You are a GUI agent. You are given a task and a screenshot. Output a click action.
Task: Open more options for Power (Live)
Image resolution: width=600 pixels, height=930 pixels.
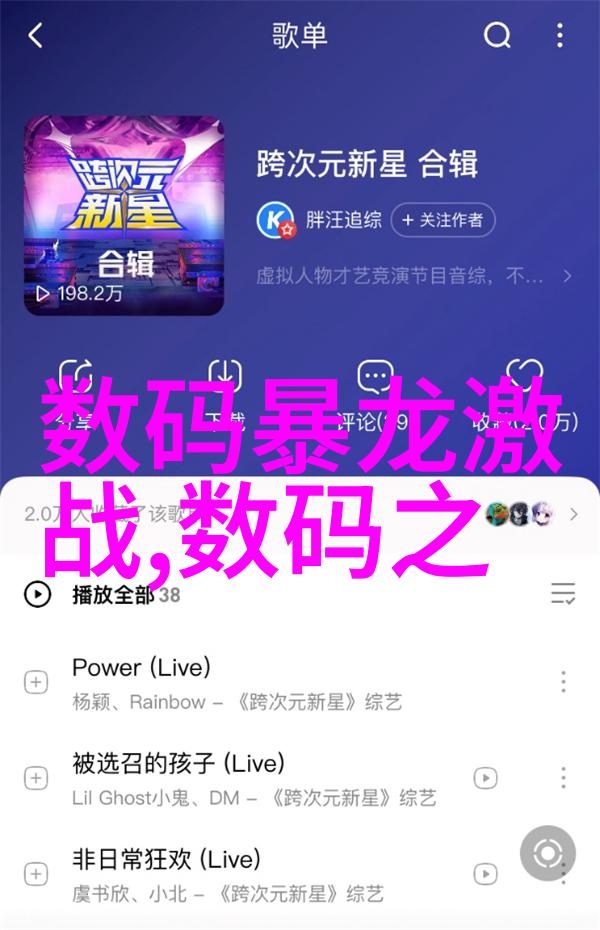pos(564,683)
